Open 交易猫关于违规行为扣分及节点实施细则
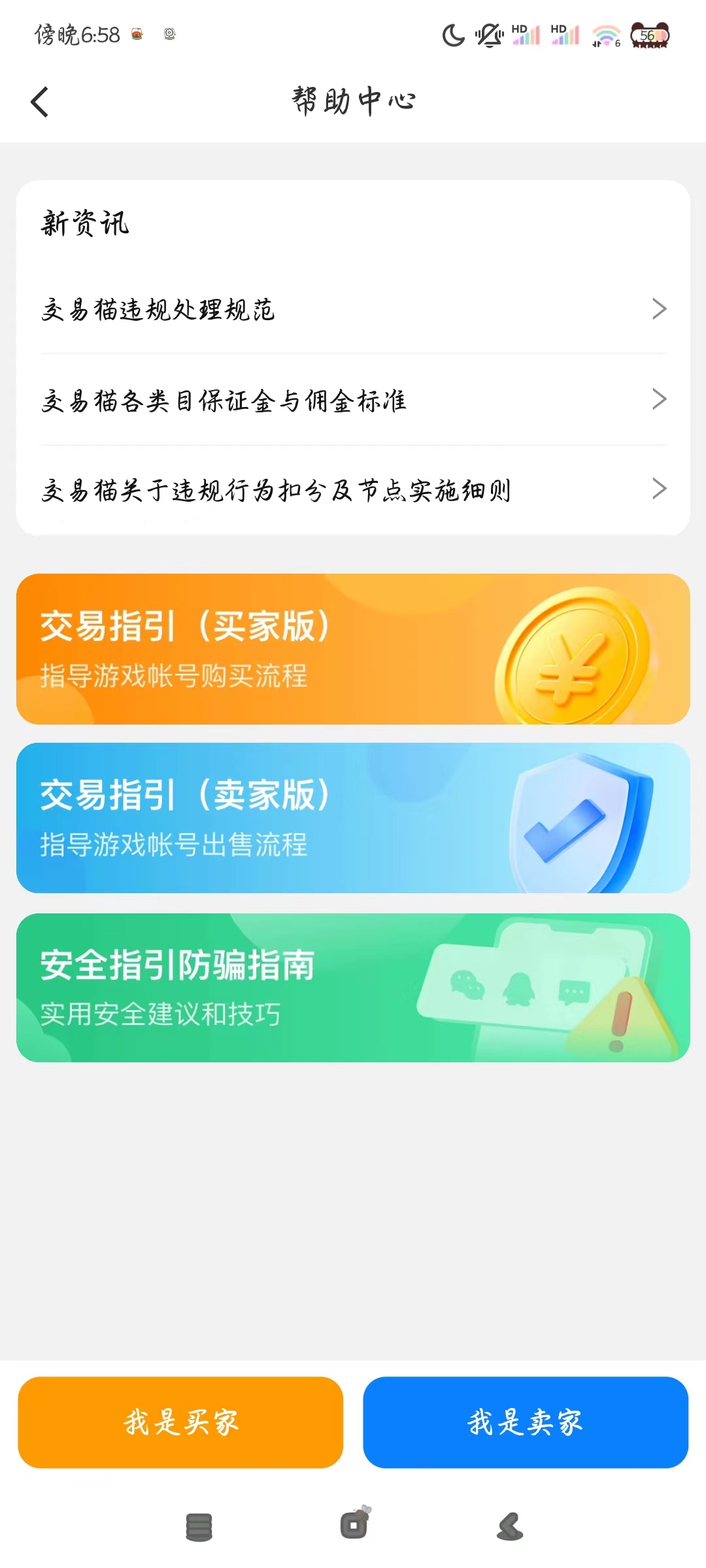The height and width of the screenshot is (1568, 706). 353,489
